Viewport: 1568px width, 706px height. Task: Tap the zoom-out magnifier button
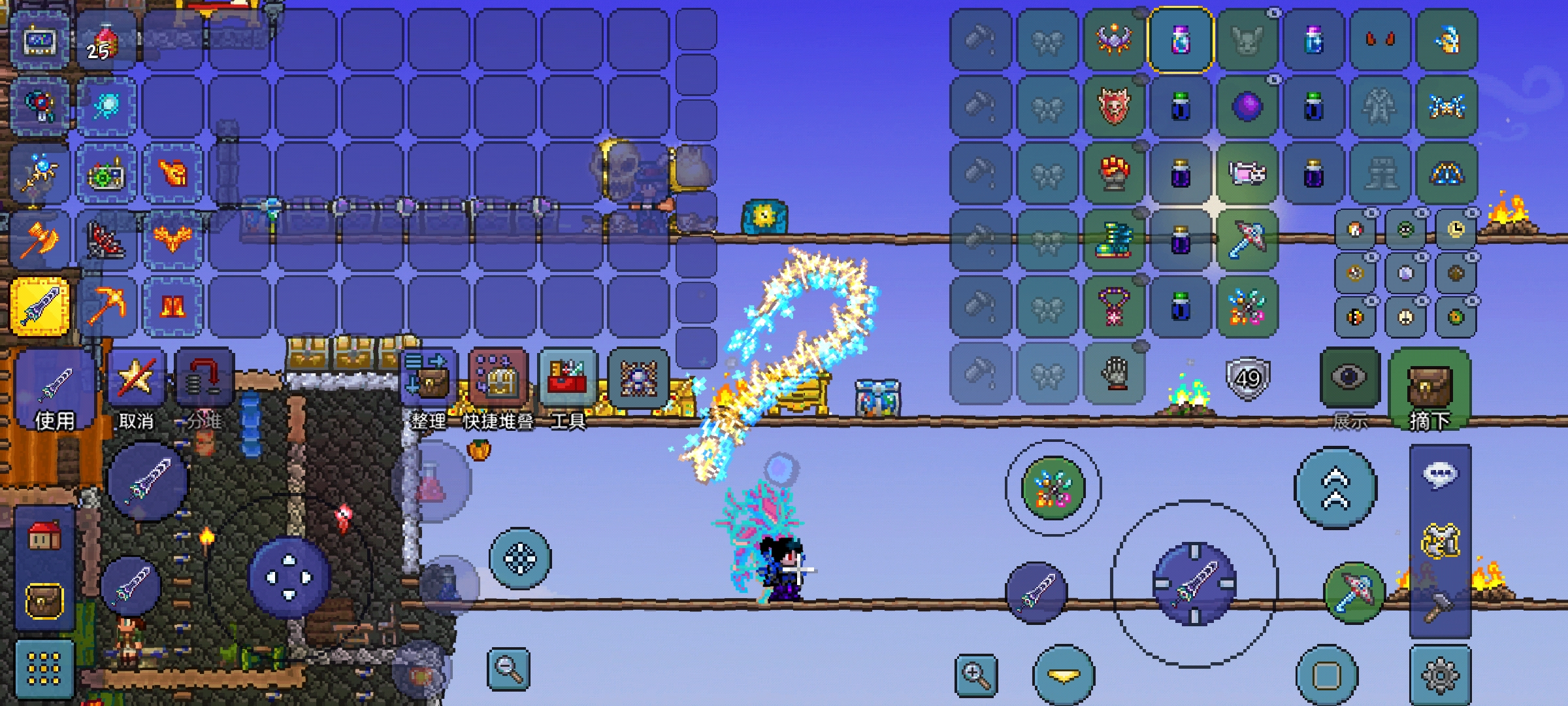click(508, 668)
